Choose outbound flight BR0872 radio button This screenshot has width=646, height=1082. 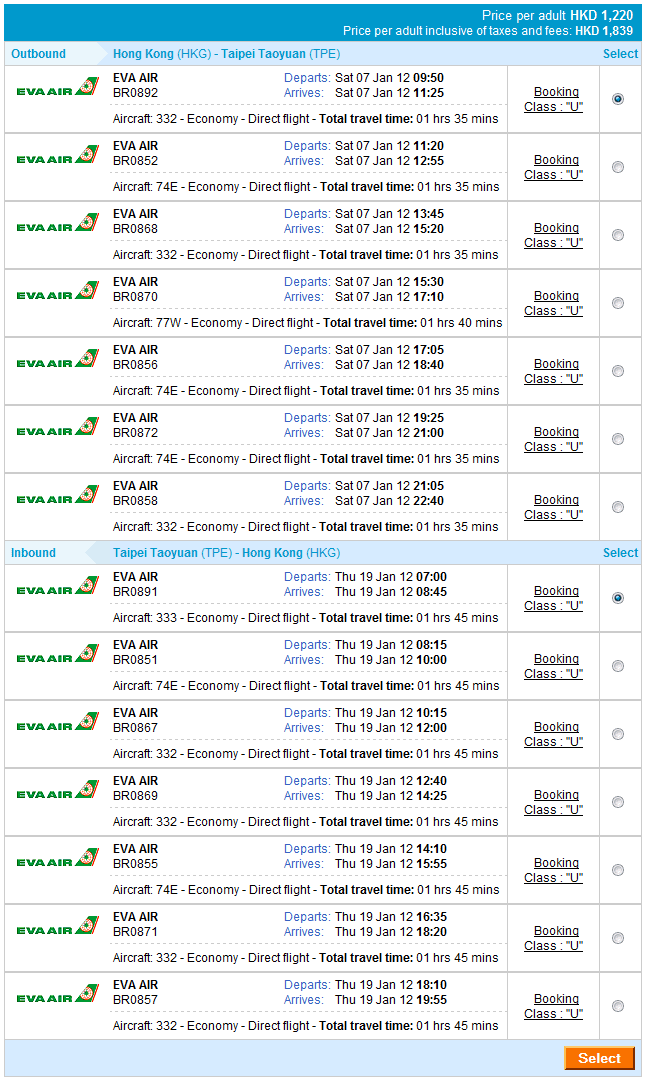pos(617,439)
